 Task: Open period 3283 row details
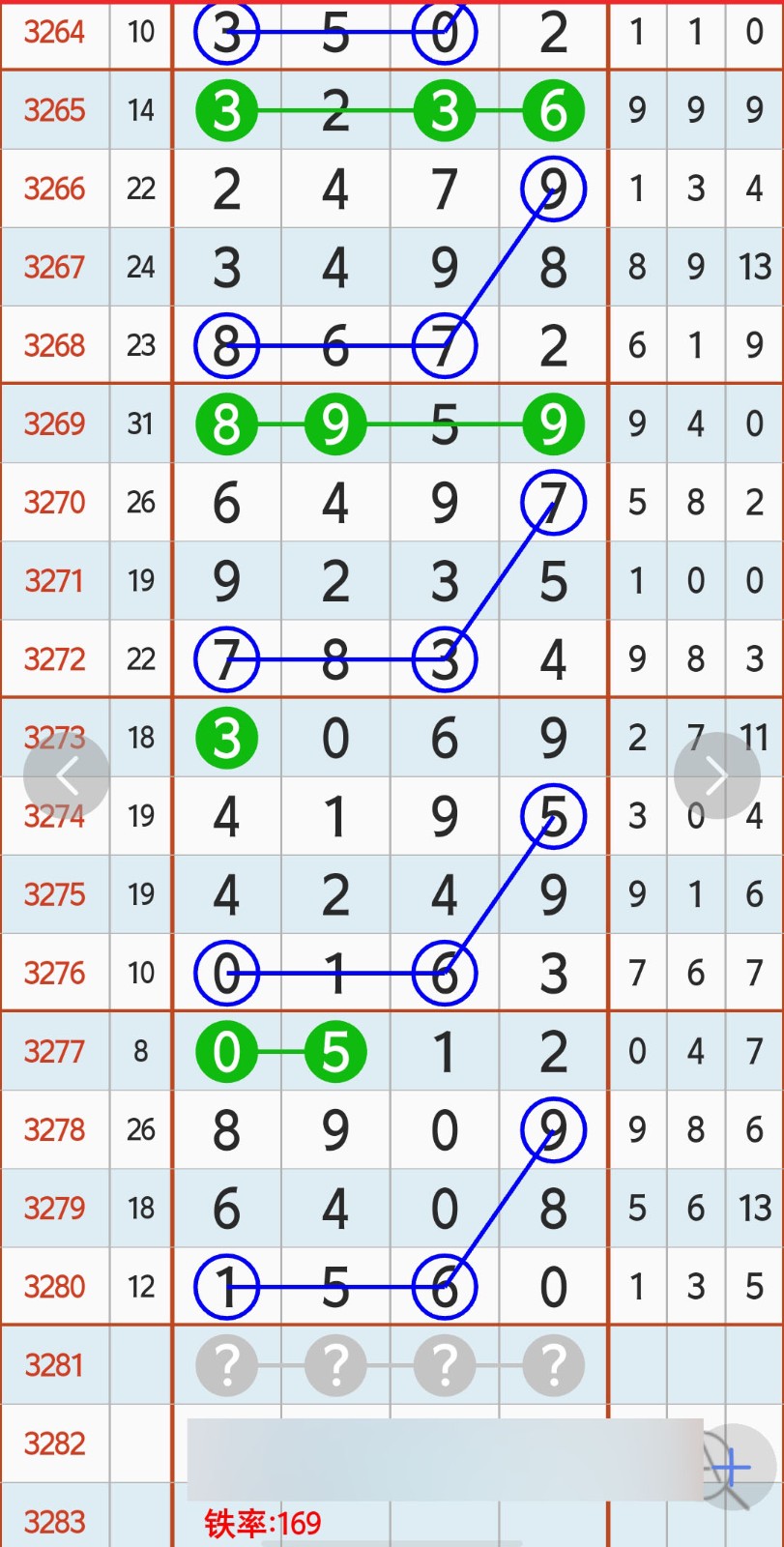coord(55,1520)
